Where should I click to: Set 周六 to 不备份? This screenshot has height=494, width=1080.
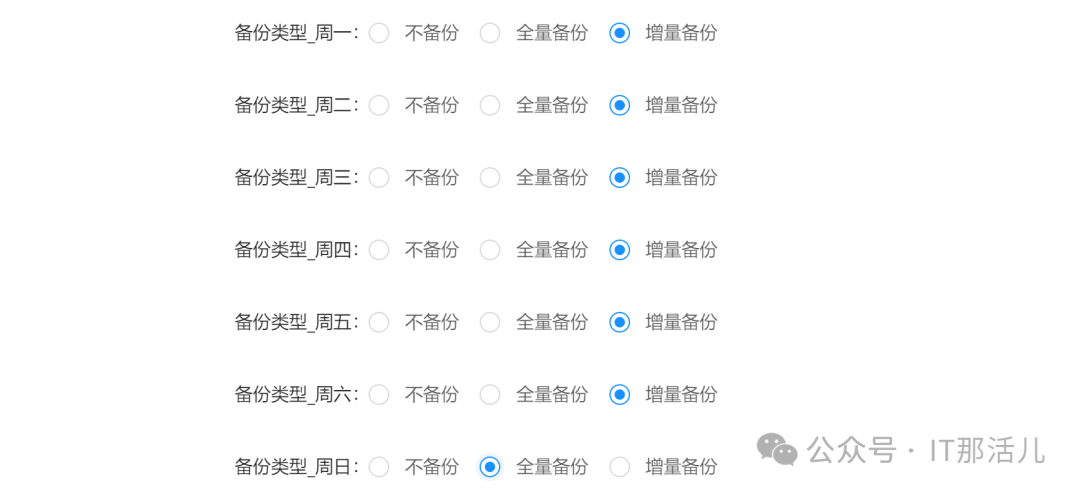coord(379,395)
